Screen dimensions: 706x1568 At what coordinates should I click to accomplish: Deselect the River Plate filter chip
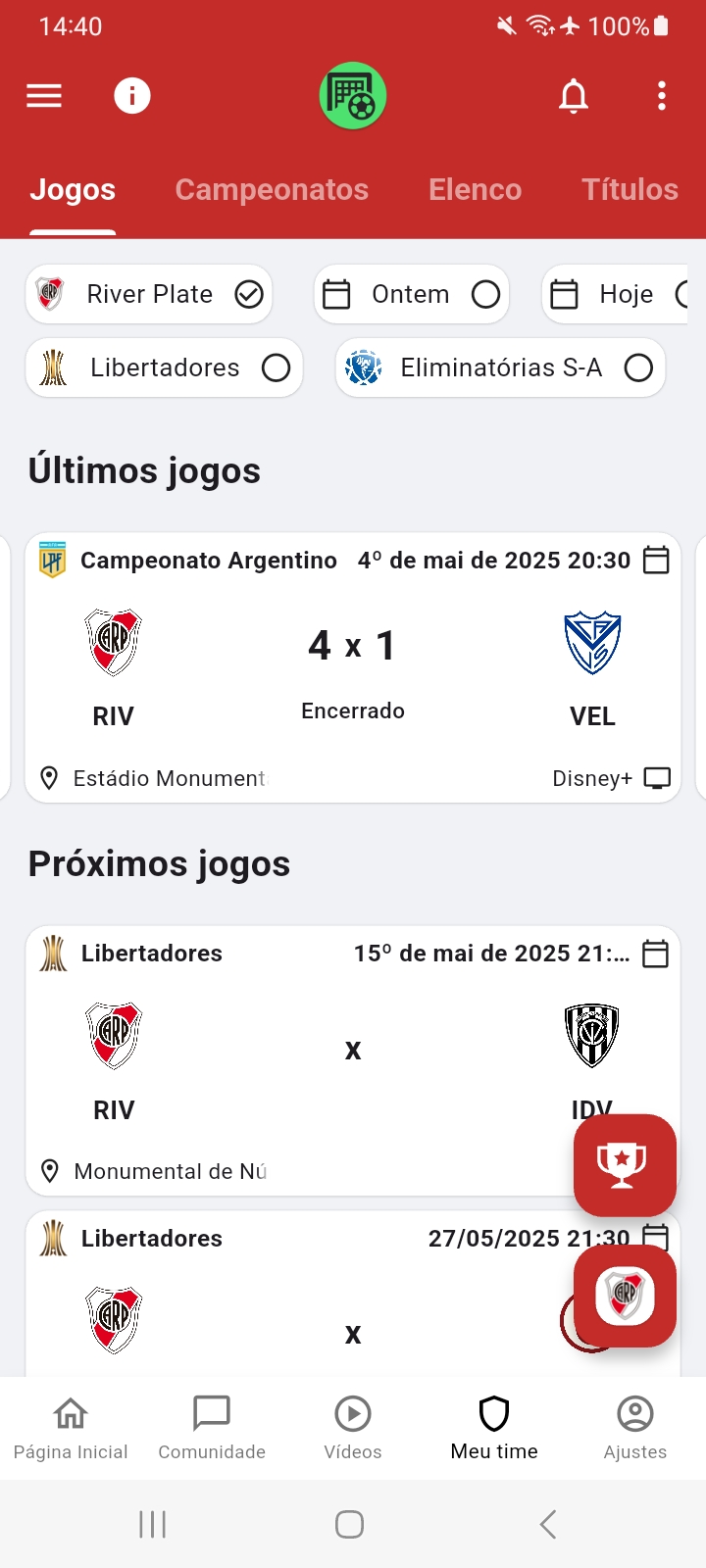(149, 294)
